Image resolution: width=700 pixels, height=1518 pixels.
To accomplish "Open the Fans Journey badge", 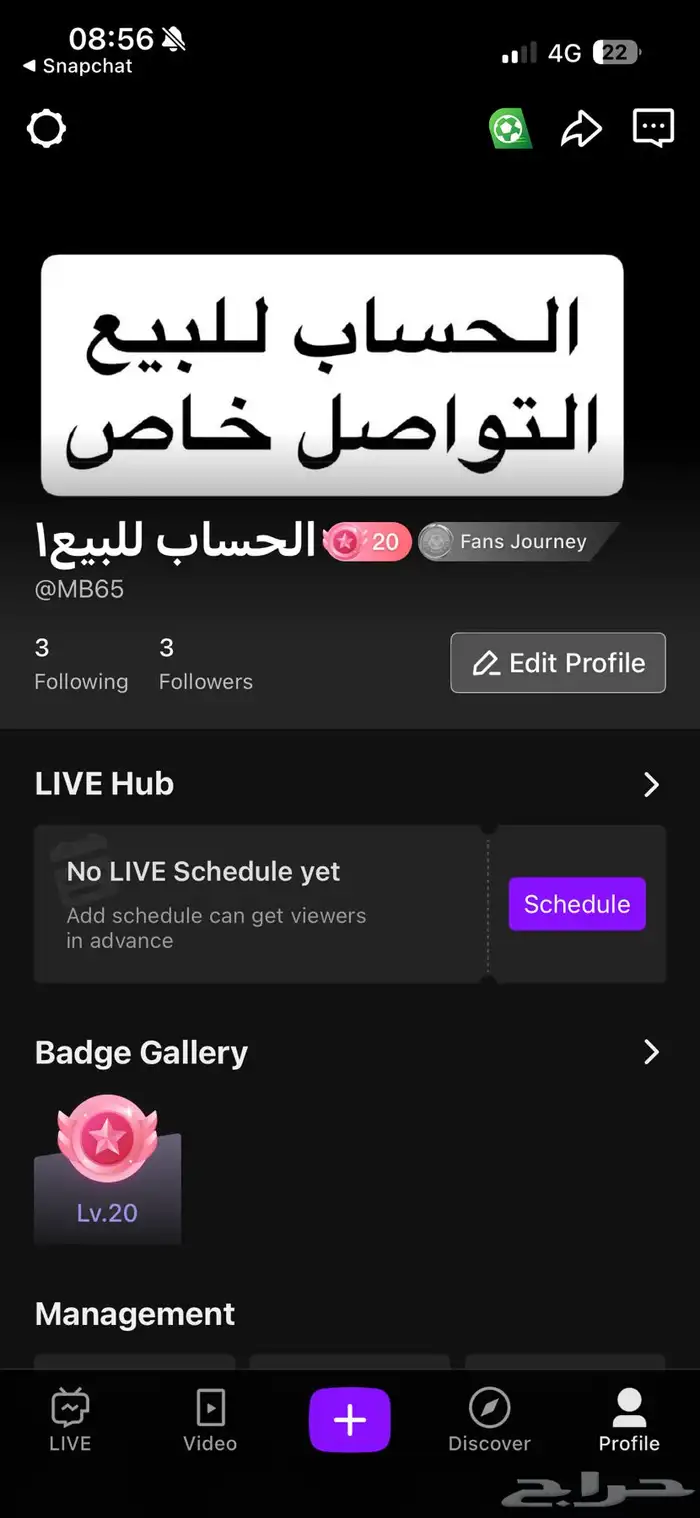I will coord(517,542).
